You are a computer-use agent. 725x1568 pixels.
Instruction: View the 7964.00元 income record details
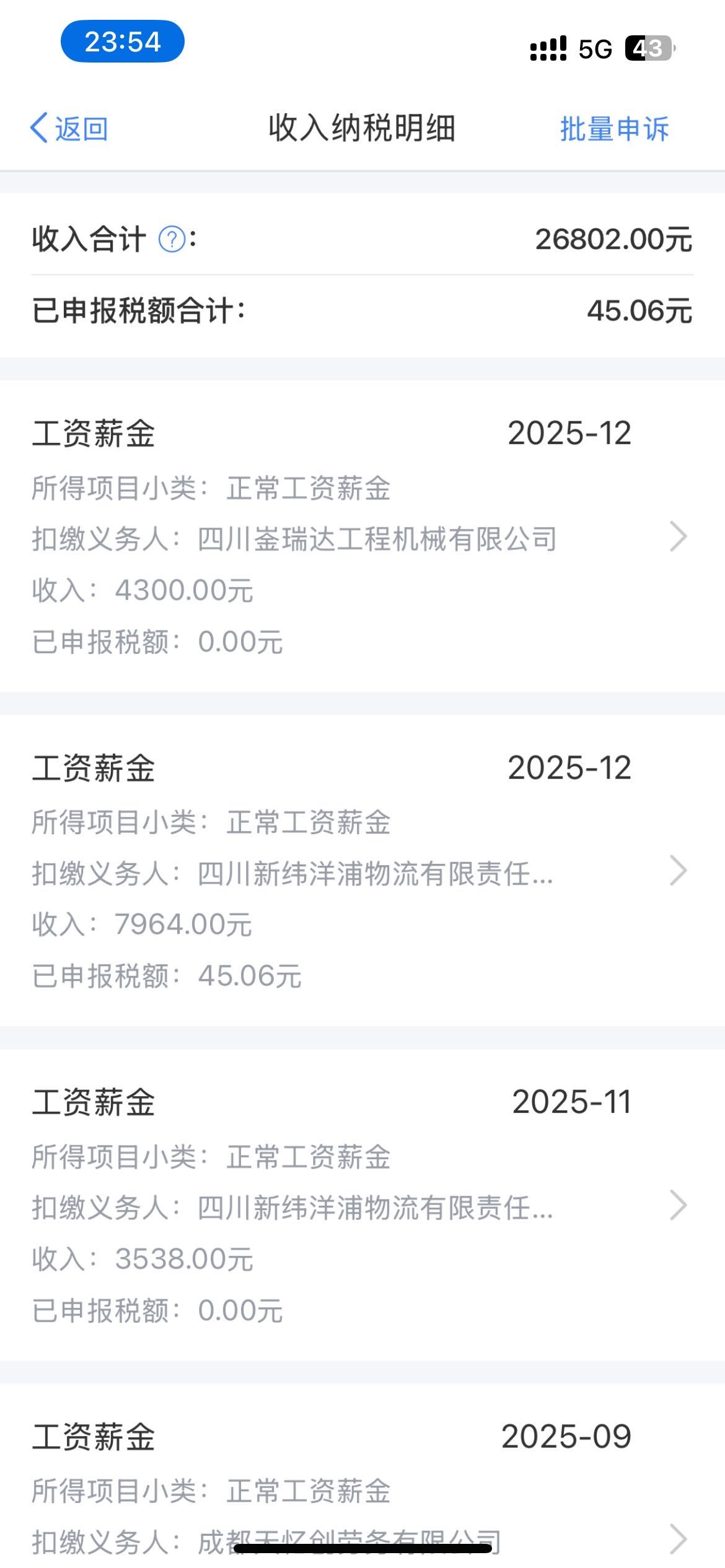(x=362, y=871)
